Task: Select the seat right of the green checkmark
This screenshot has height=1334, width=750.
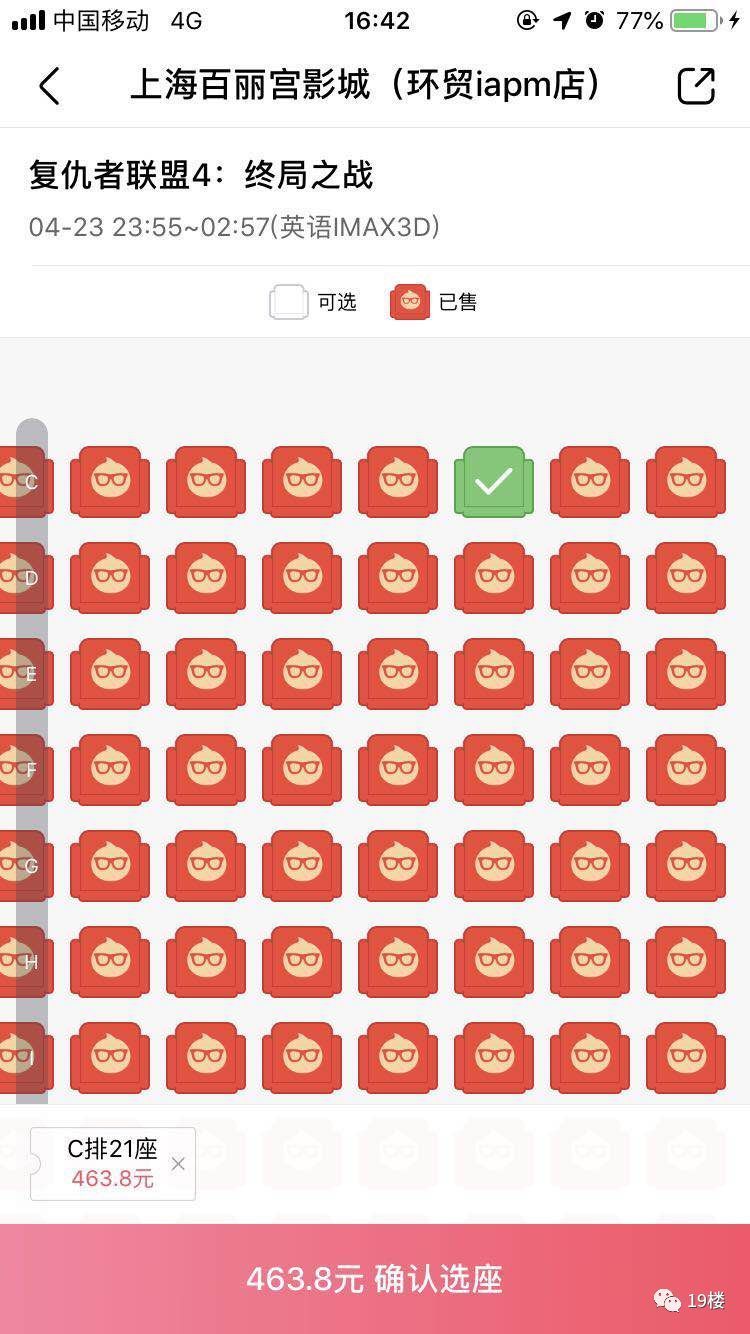Action: point(589,482)
